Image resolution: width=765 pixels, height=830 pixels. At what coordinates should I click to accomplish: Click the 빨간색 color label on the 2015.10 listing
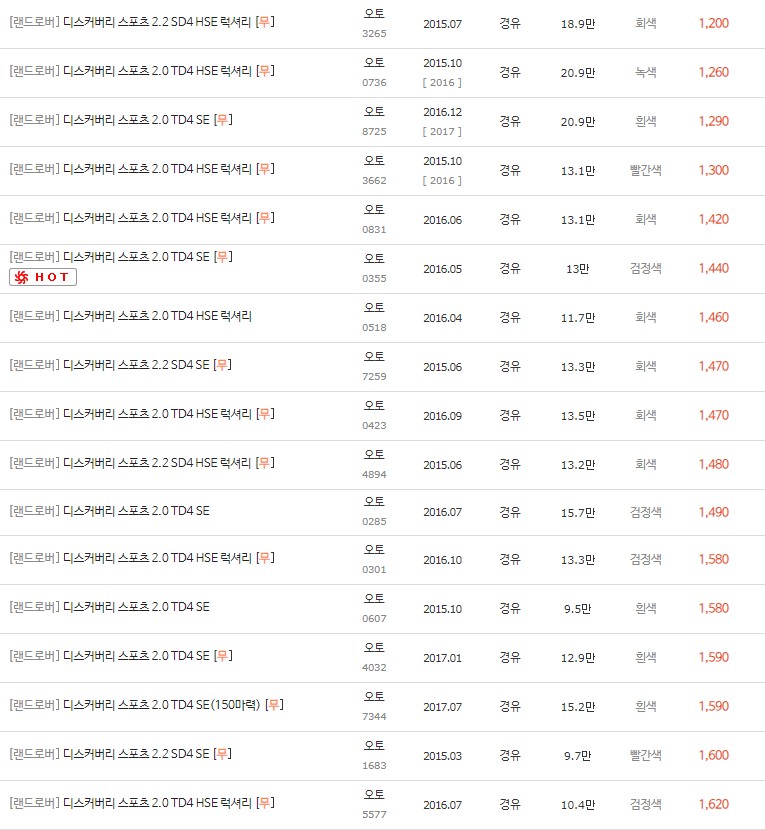(x=644, y=170)
